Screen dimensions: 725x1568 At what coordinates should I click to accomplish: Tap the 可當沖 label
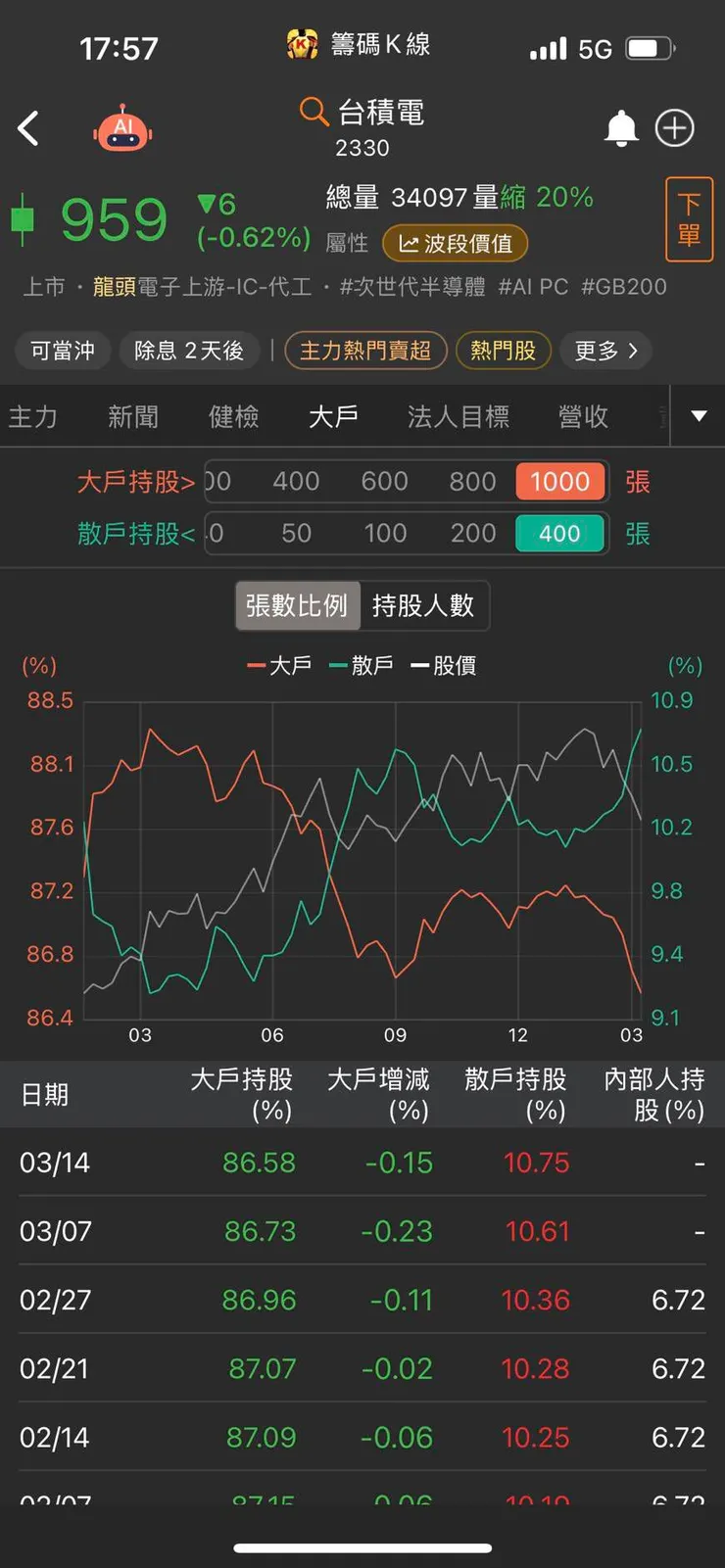(x=63, y=350)
